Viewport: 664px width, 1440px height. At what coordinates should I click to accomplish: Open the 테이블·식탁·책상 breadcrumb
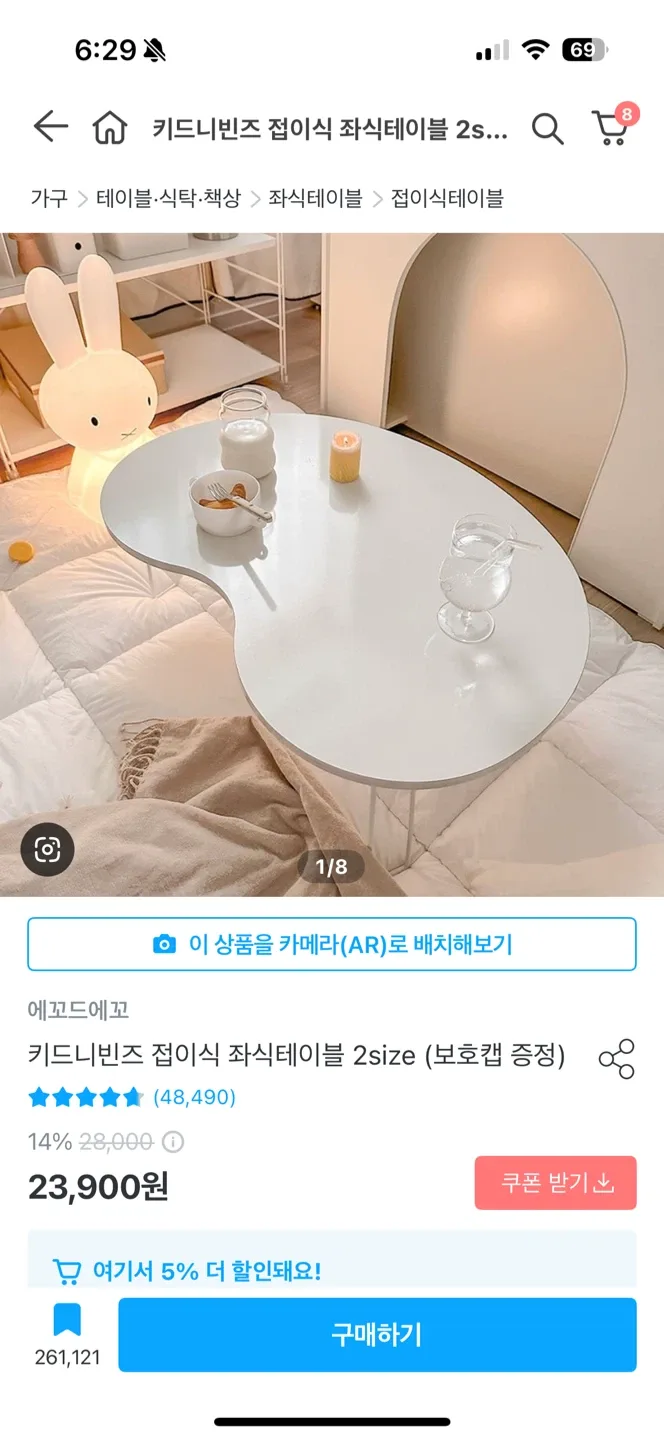pos(168,198)
